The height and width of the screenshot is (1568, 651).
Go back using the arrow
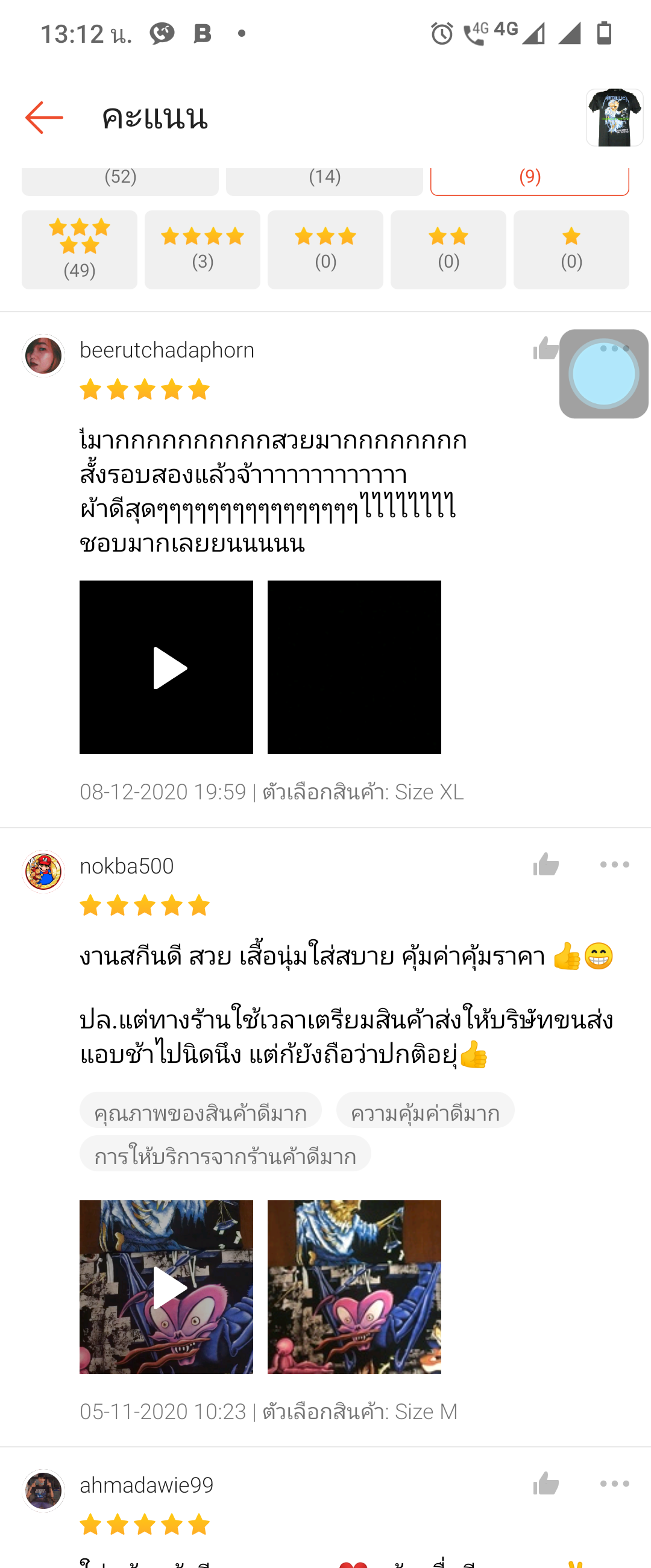(44, 118)
